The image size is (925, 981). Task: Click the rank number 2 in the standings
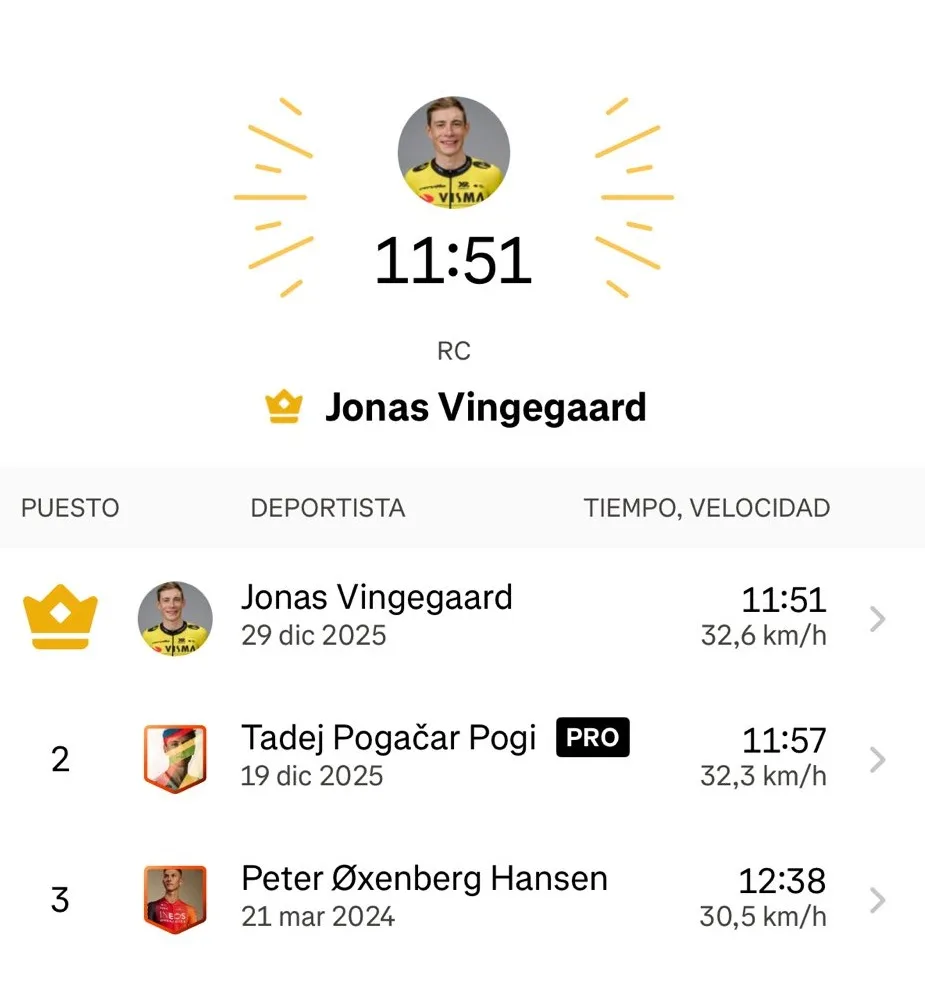click(x=59, y=759)
